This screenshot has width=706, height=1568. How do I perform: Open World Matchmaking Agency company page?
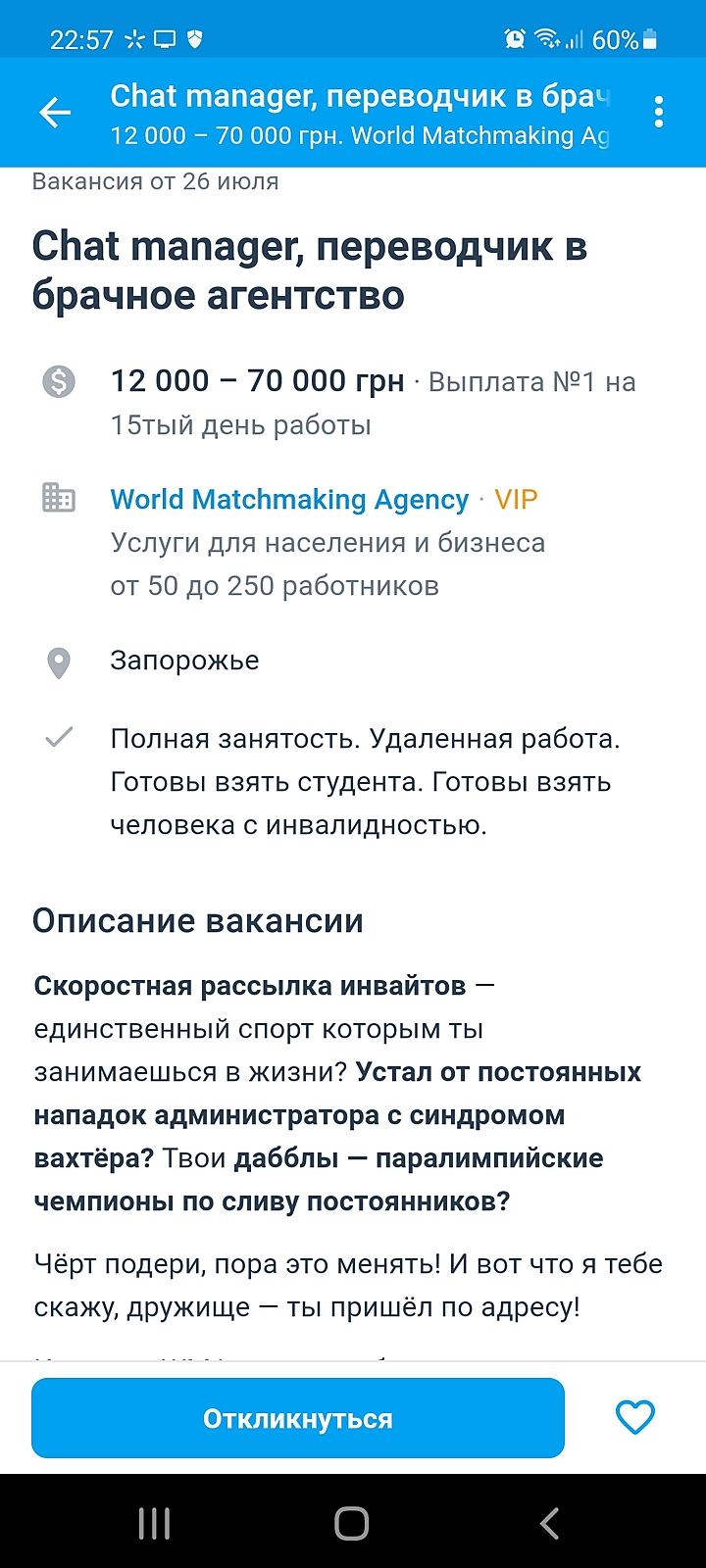289,499
